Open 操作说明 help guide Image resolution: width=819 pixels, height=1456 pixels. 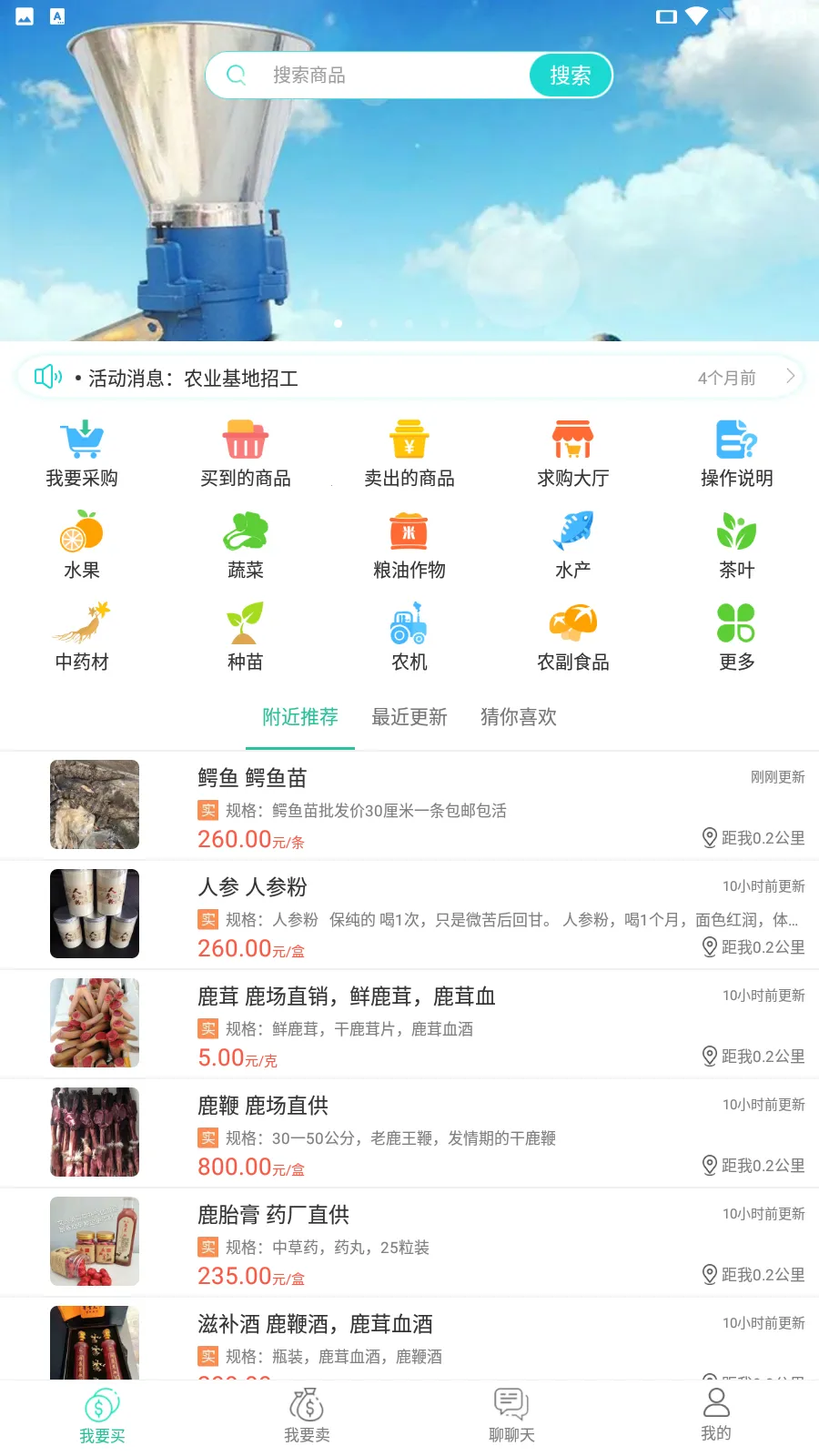737,454
